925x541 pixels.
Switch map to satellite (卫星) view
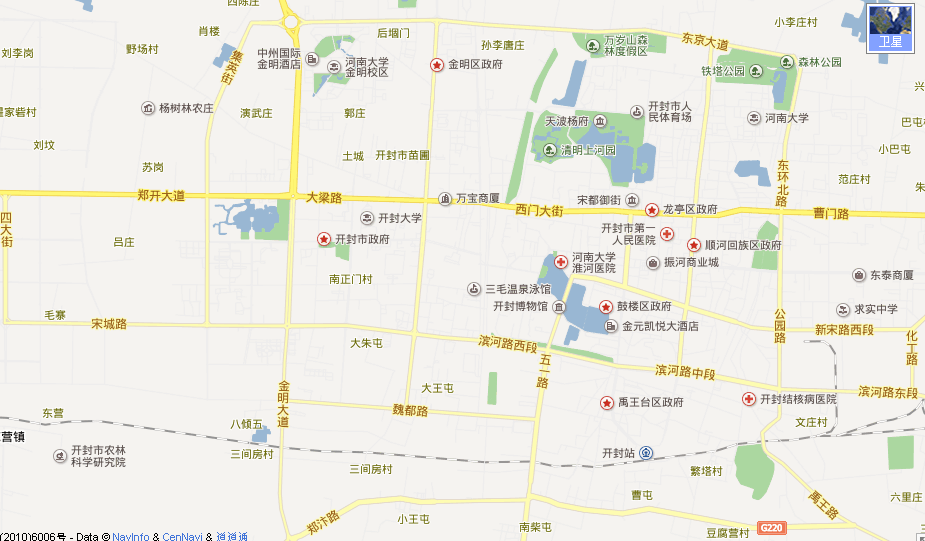(x=890, y=27)
